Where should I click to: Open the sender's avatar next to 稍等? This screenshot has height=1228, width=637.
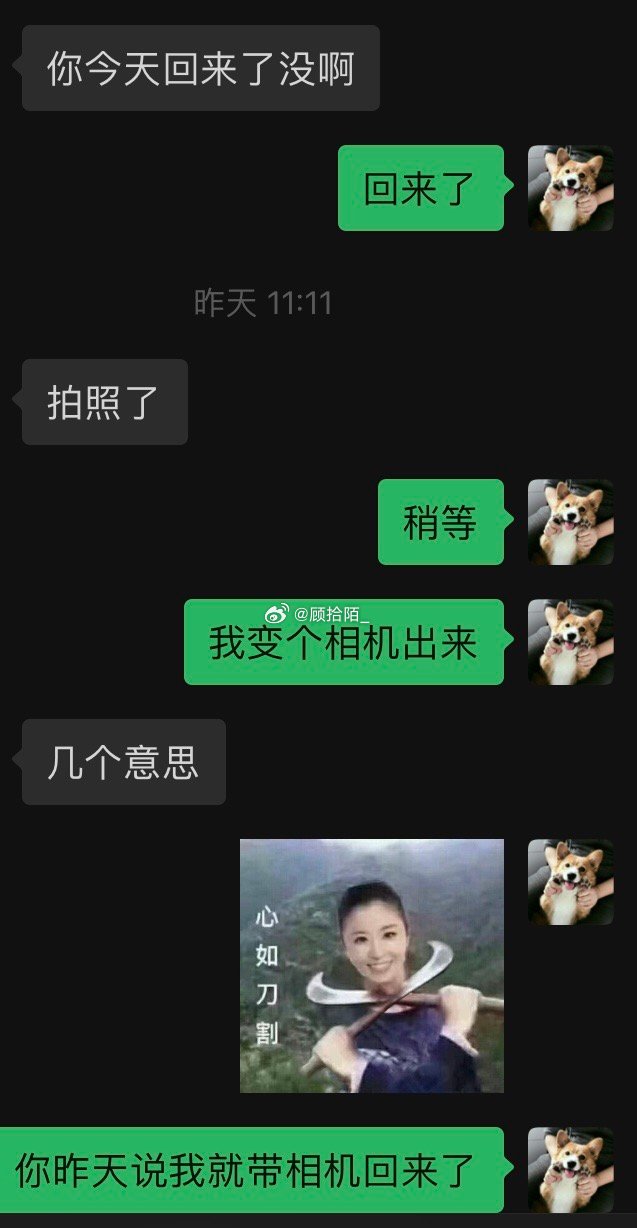click(x=570, y=522)
